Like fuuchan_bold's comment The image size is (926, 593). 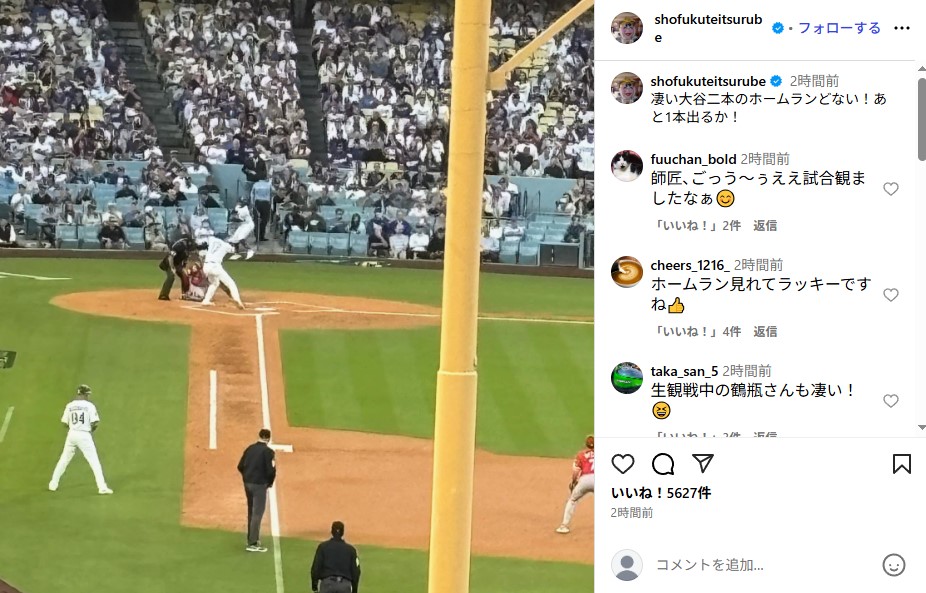click(890, 189)
